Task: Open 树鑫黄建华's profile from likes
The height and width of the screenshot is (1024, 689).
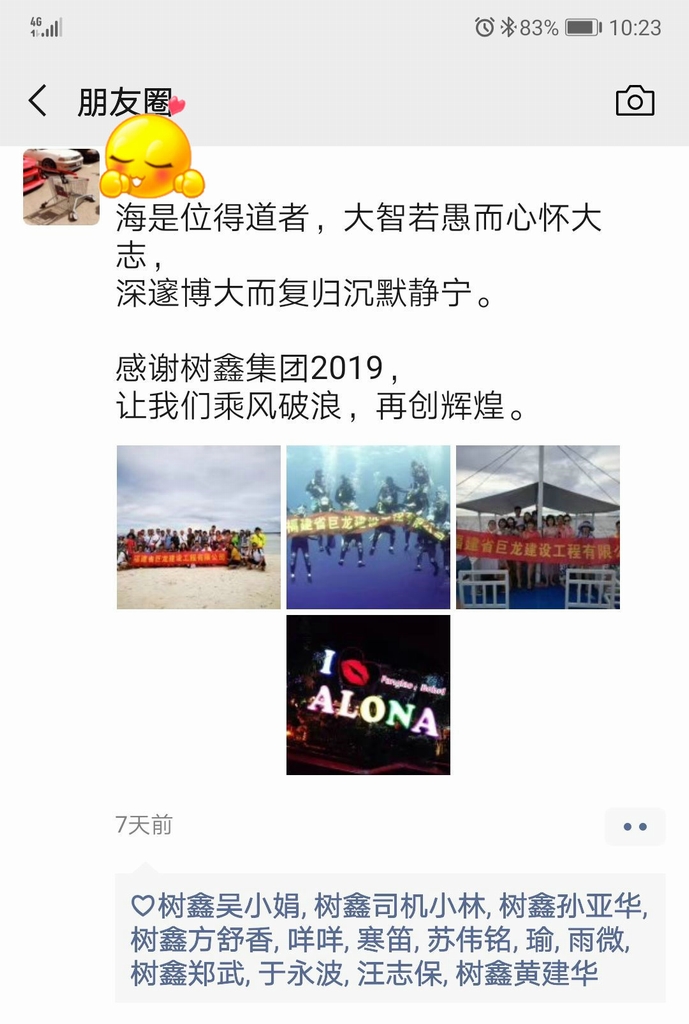Action: click(x=527, y=974)
